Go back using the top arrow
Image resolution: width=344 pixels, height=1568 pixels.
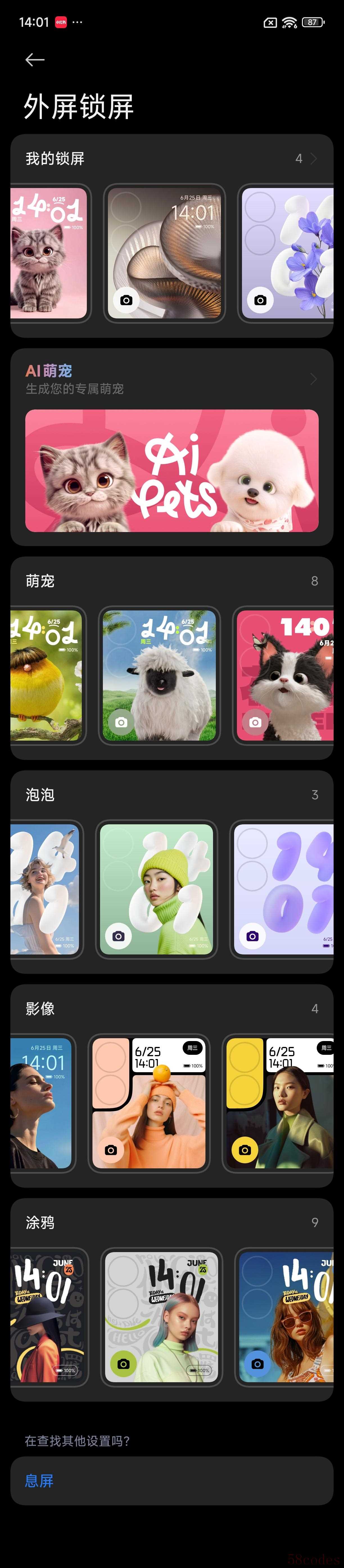click(35, 60)
